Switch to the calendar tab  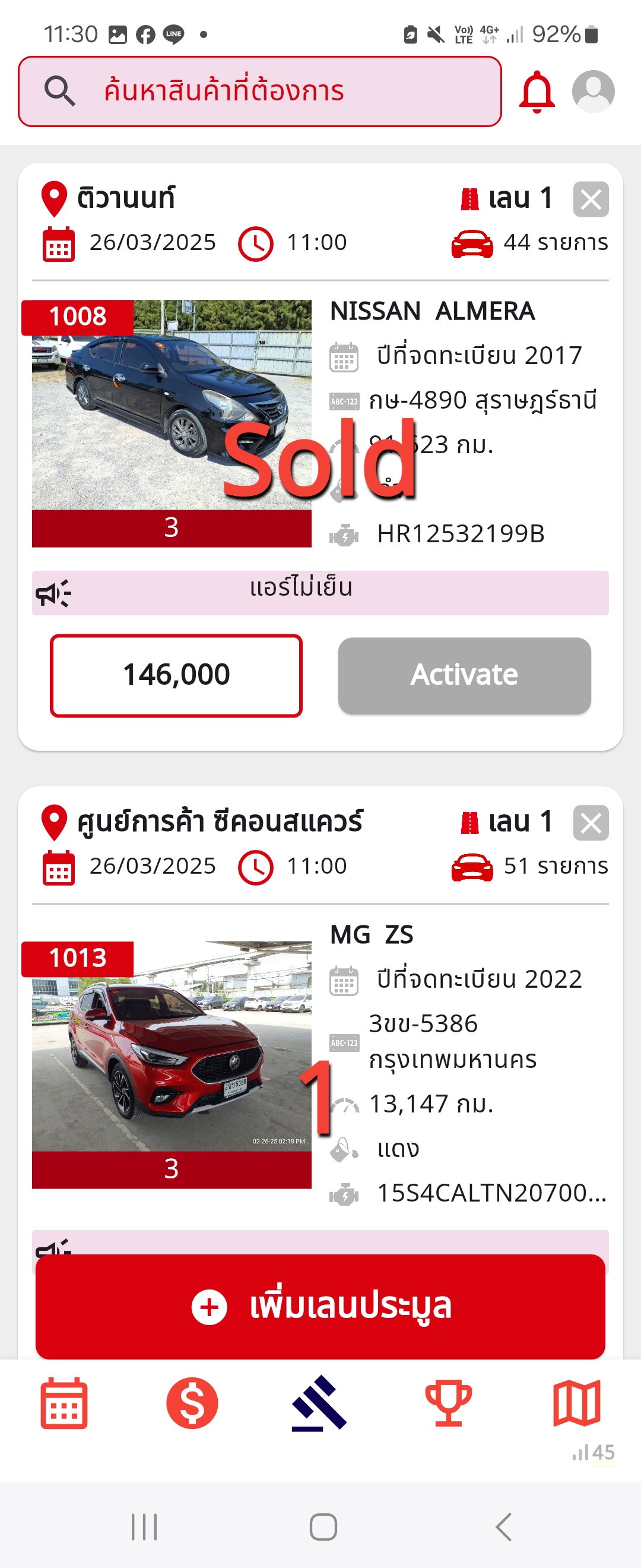click(x=64, y=1403)
